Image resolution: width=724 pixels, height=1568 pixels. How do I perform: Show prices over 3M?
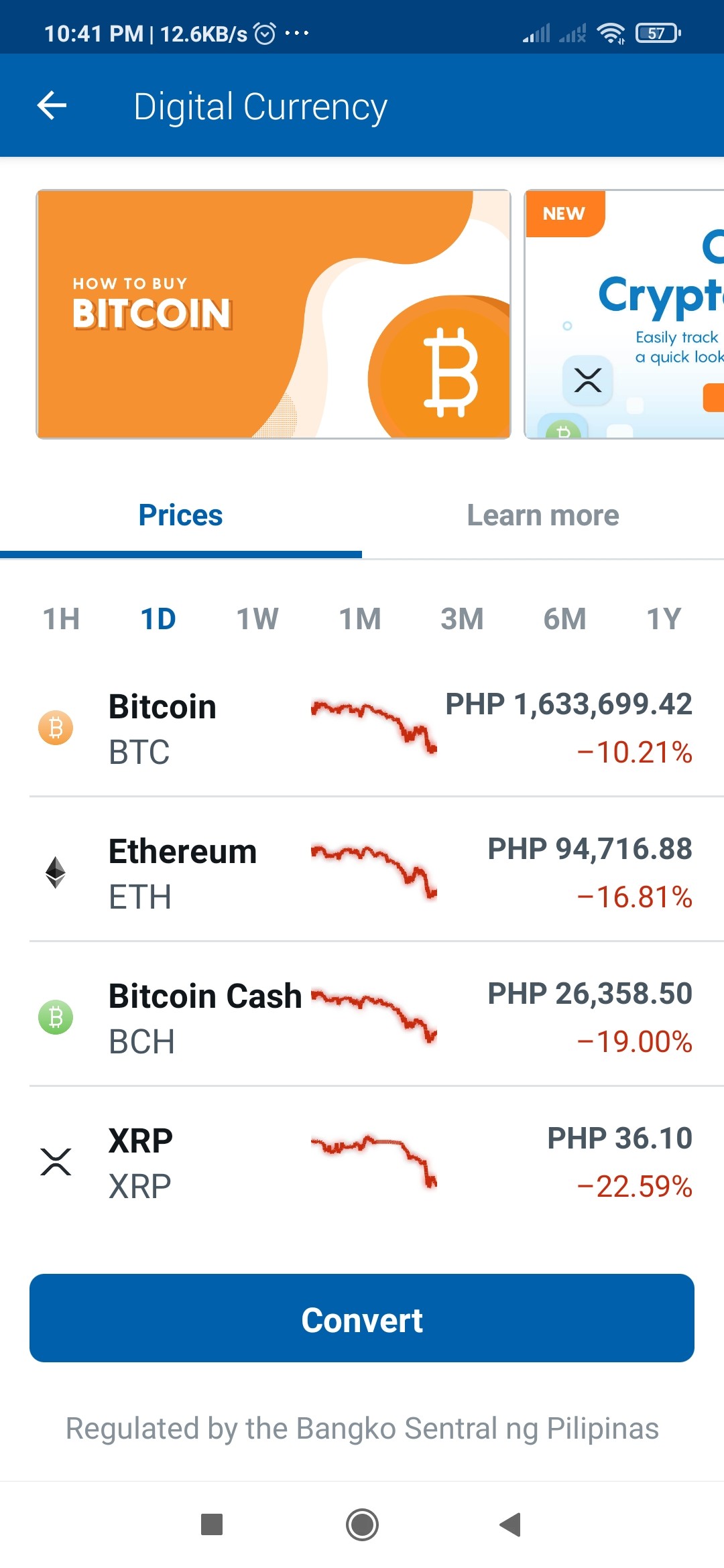[x=462, y=619]
